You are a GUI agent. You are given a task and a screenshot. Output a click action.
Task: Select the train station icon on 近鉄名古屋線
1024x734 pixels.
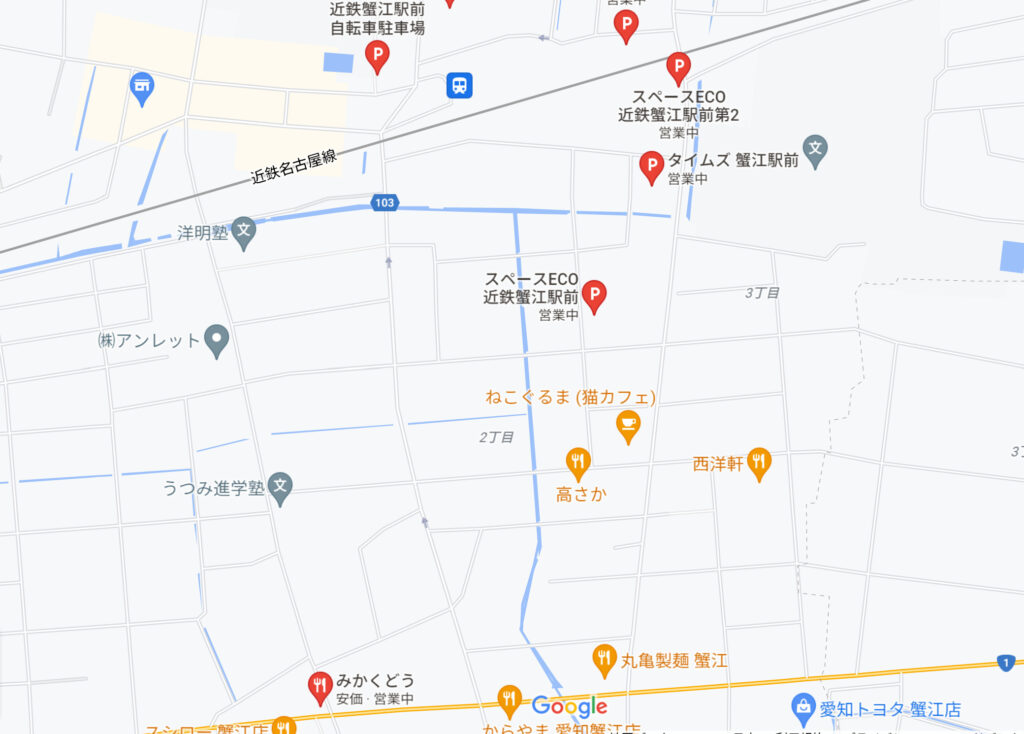point(459,85)
